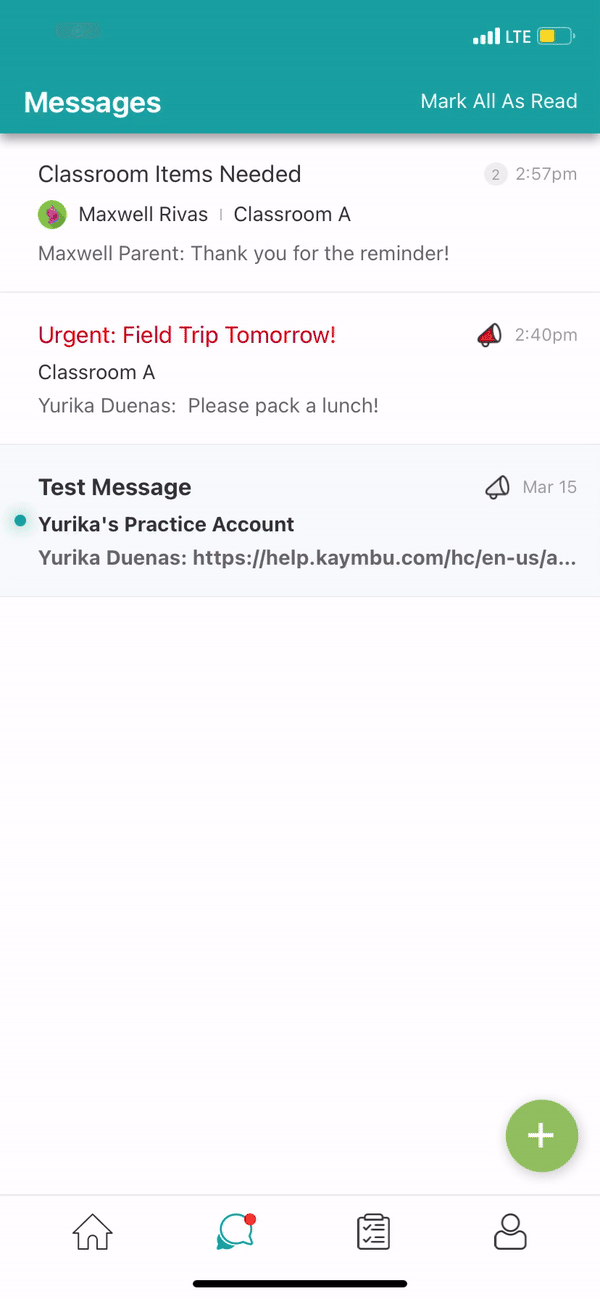Open the Urgent Field Trip Tomorrow message
The image size is (600, 1299).
(300, 369)
